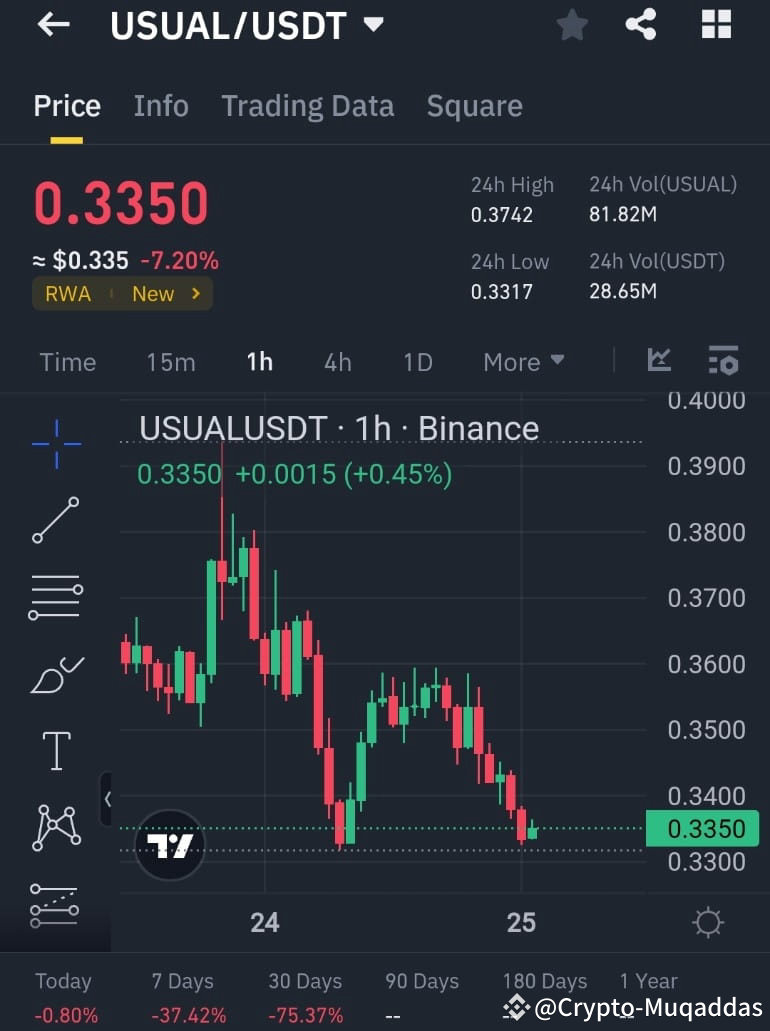Collapse the drawing toolbar with the chevron
This screenshot has height=1031, width=770.
point(108,800)
